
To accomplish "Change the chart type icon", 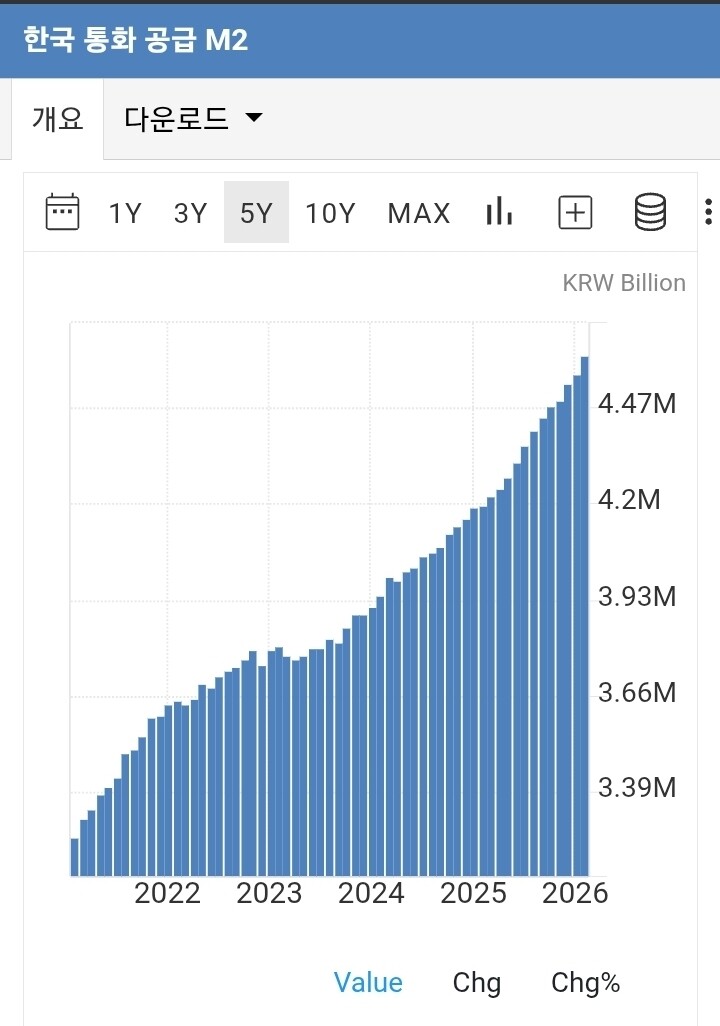I will (499, 211).
